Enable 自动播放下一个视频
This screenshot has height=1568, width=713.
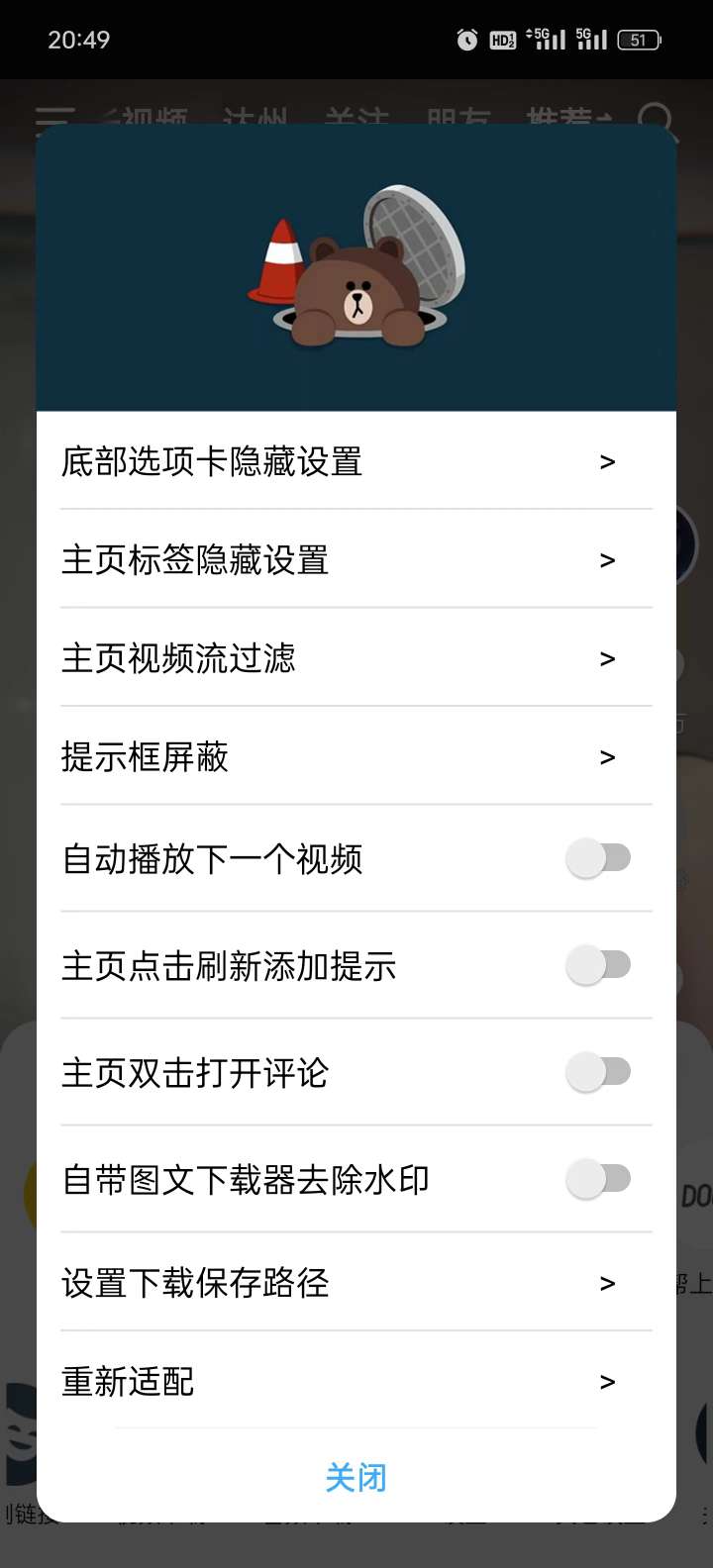(x=598, y=858)
